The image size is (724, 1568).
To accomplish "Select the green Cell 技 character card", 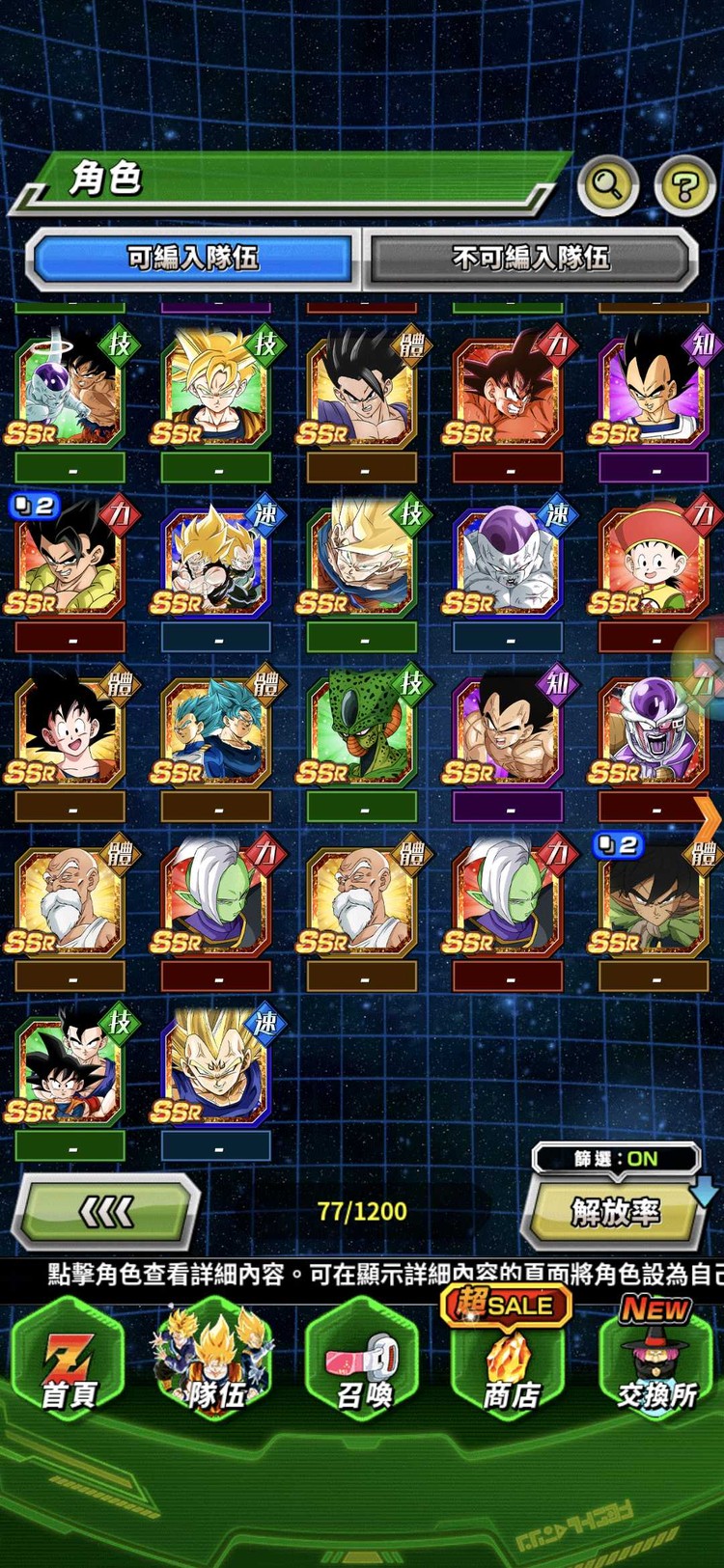I will 363,732.
